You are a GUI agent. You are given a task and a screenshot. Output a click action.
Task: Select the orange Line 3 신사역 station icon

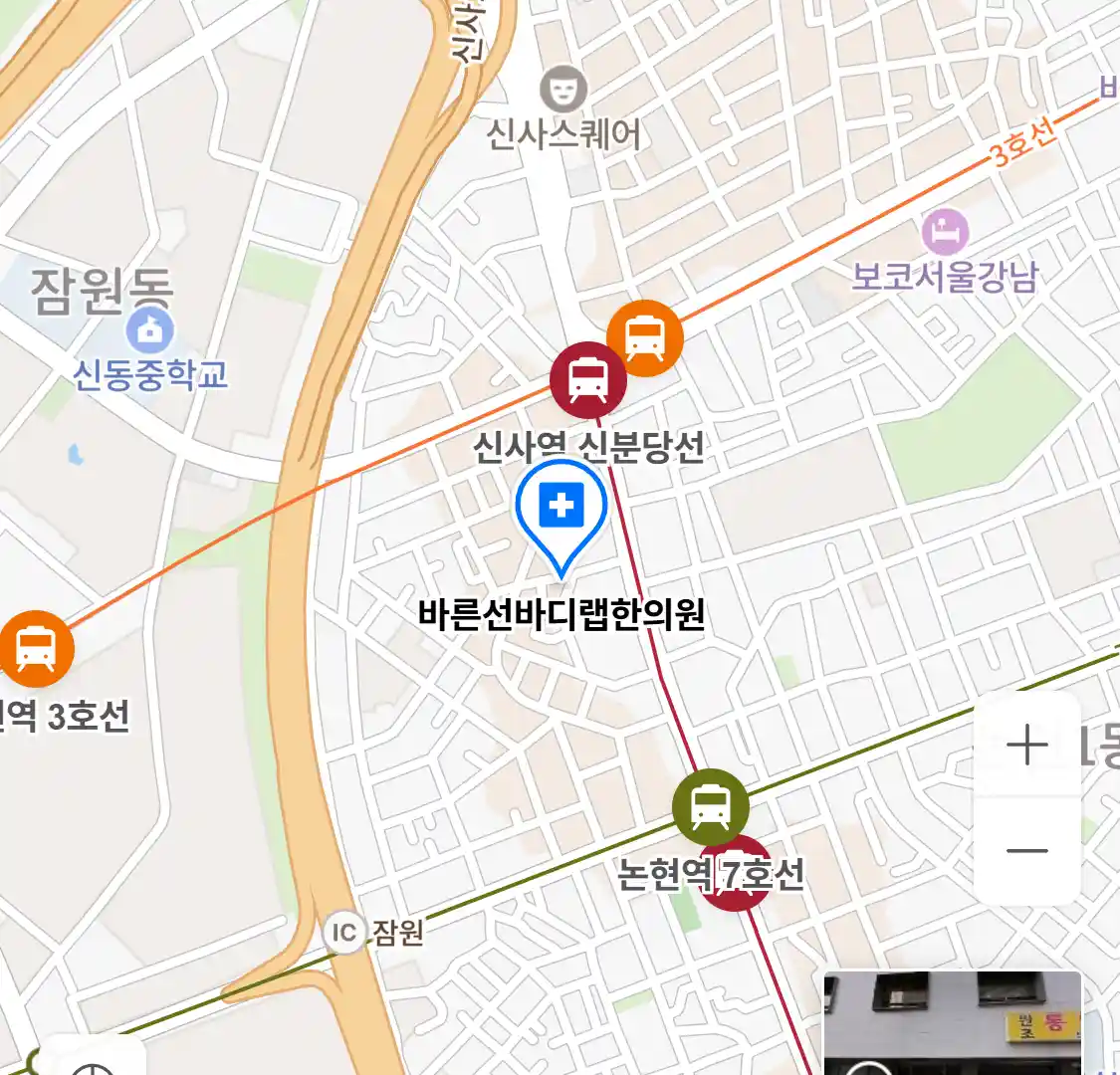(x=645, y=337)
